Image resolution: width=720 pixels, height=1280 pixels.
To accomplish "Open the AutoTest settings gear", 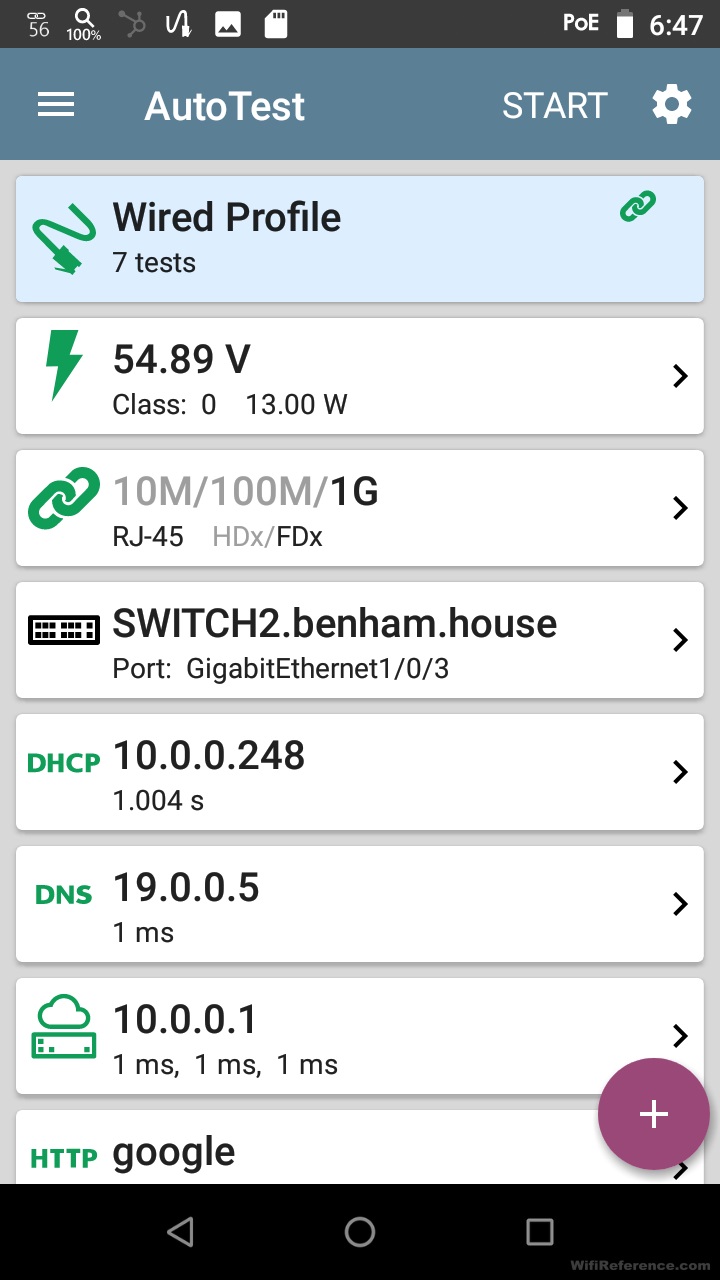I will [671, 105].
